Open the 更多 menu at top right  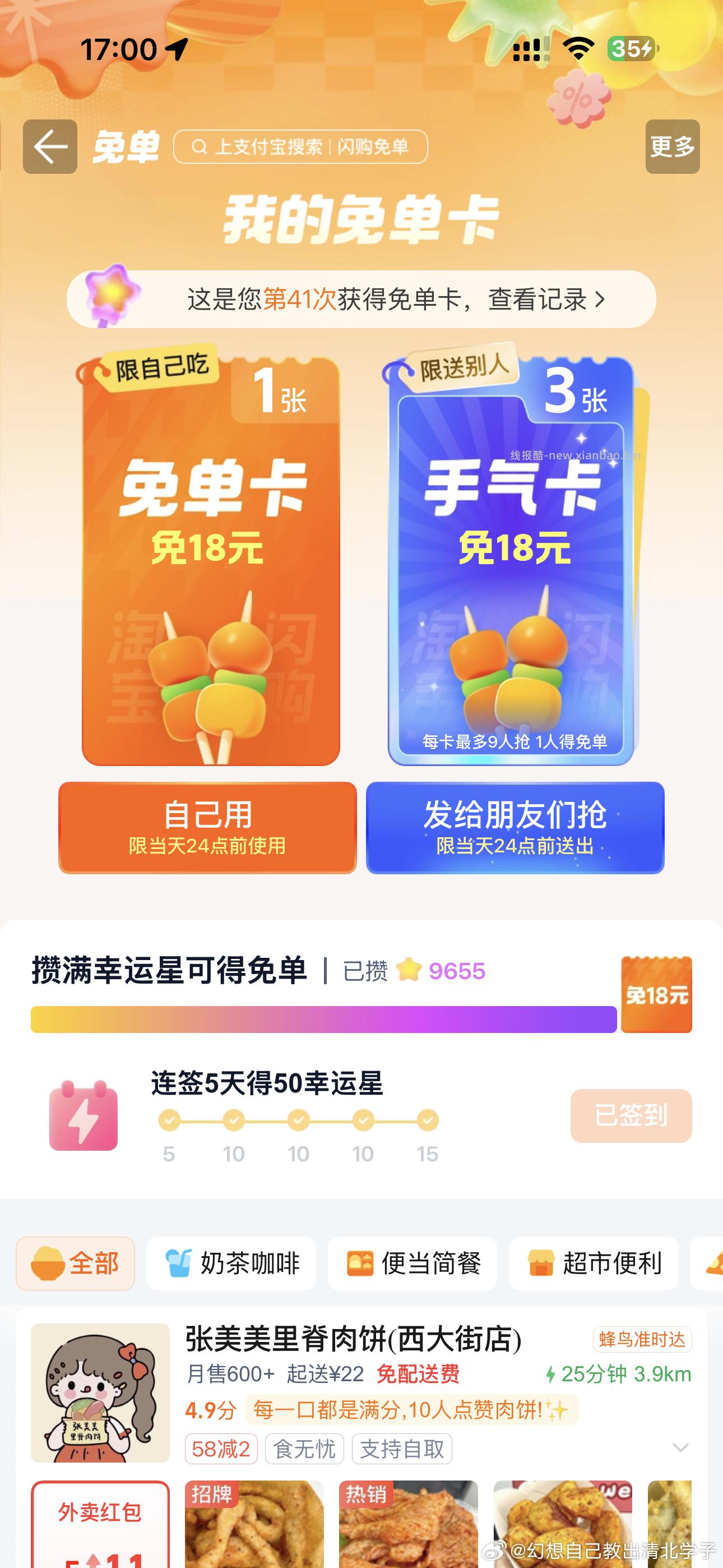click(x=672, y=146)
